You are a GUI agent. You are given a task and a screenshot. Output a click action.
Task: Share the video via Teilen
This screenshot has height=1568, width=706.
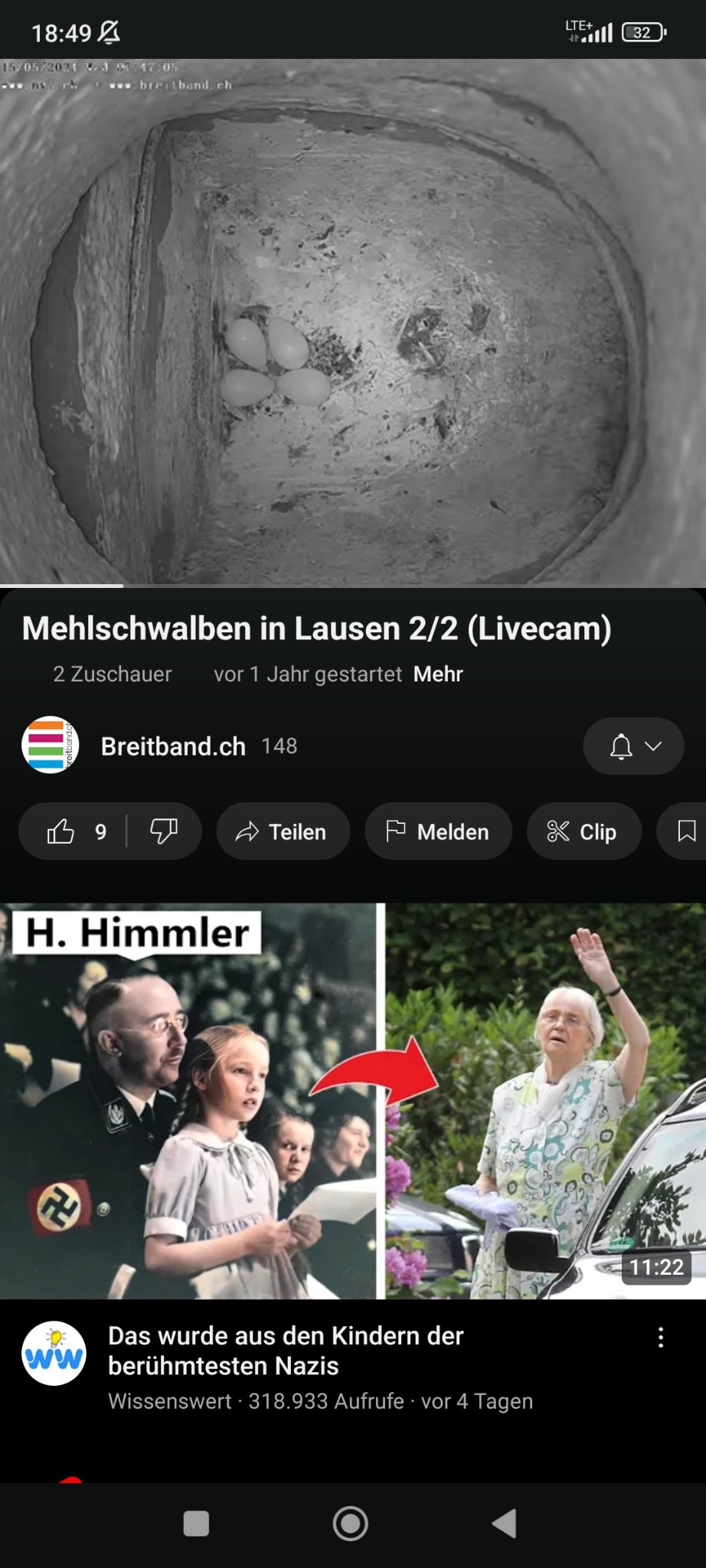283,831
